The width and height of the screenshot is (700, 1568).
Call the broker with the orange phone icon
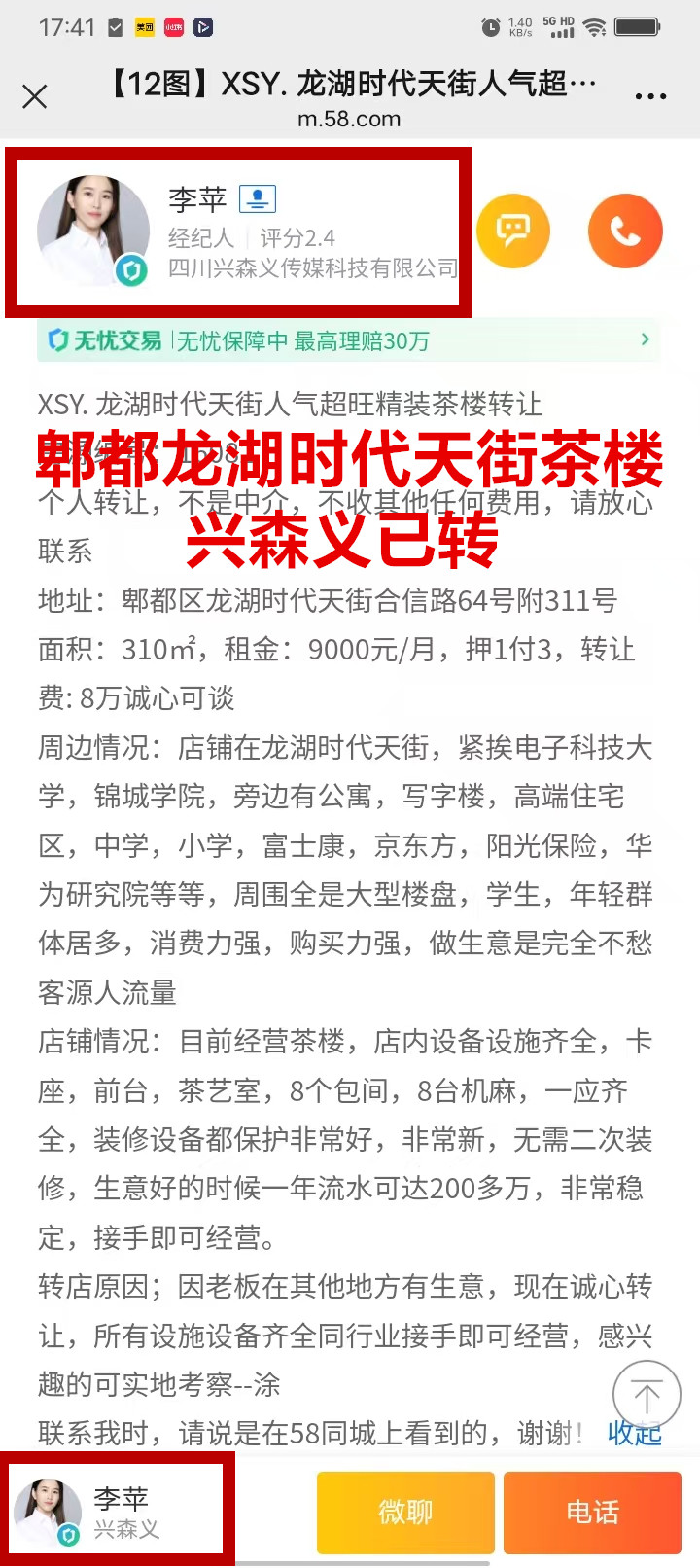point(625,231)
